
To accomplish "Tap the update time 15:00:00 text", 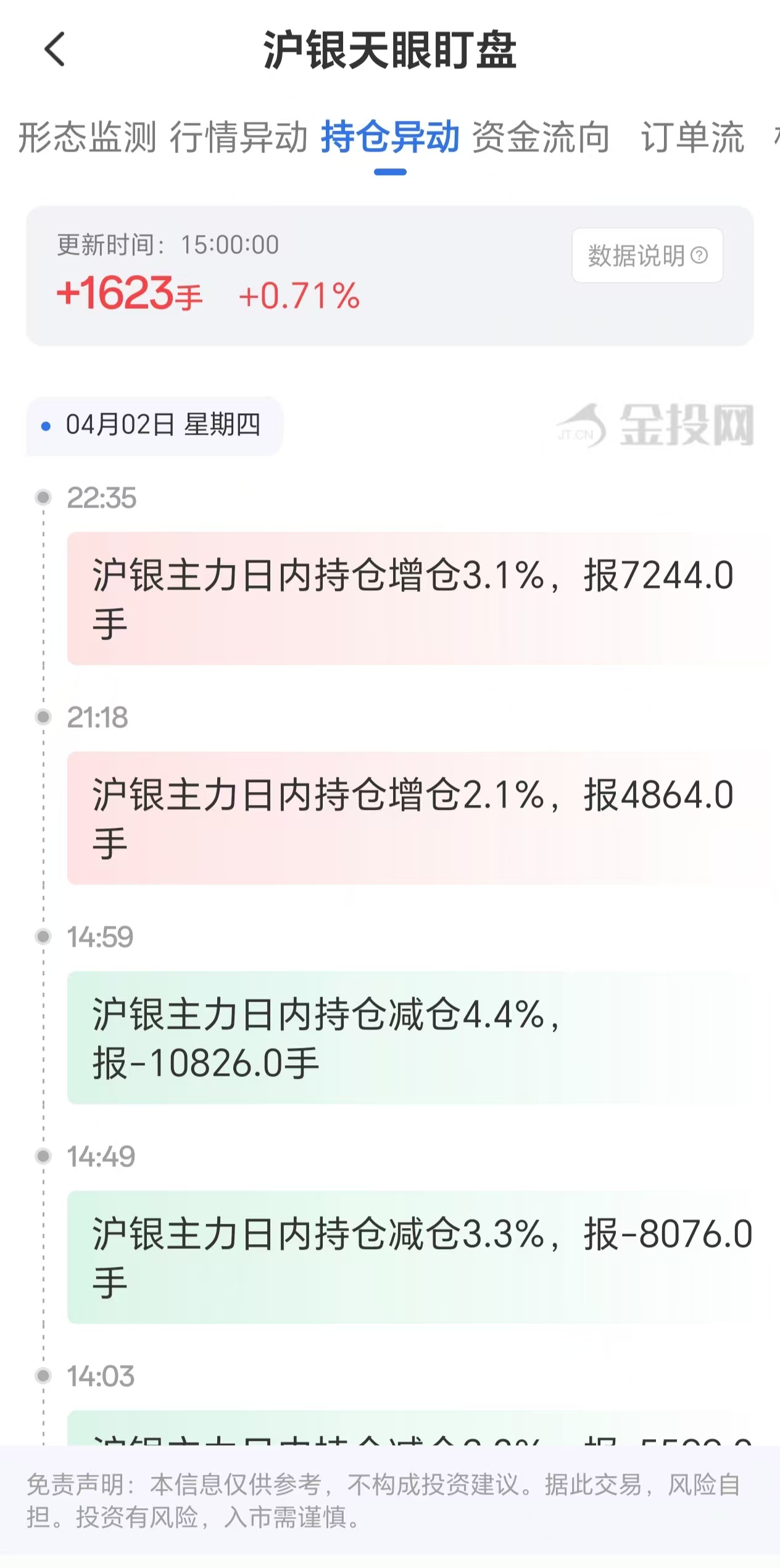I will (167, 246).
